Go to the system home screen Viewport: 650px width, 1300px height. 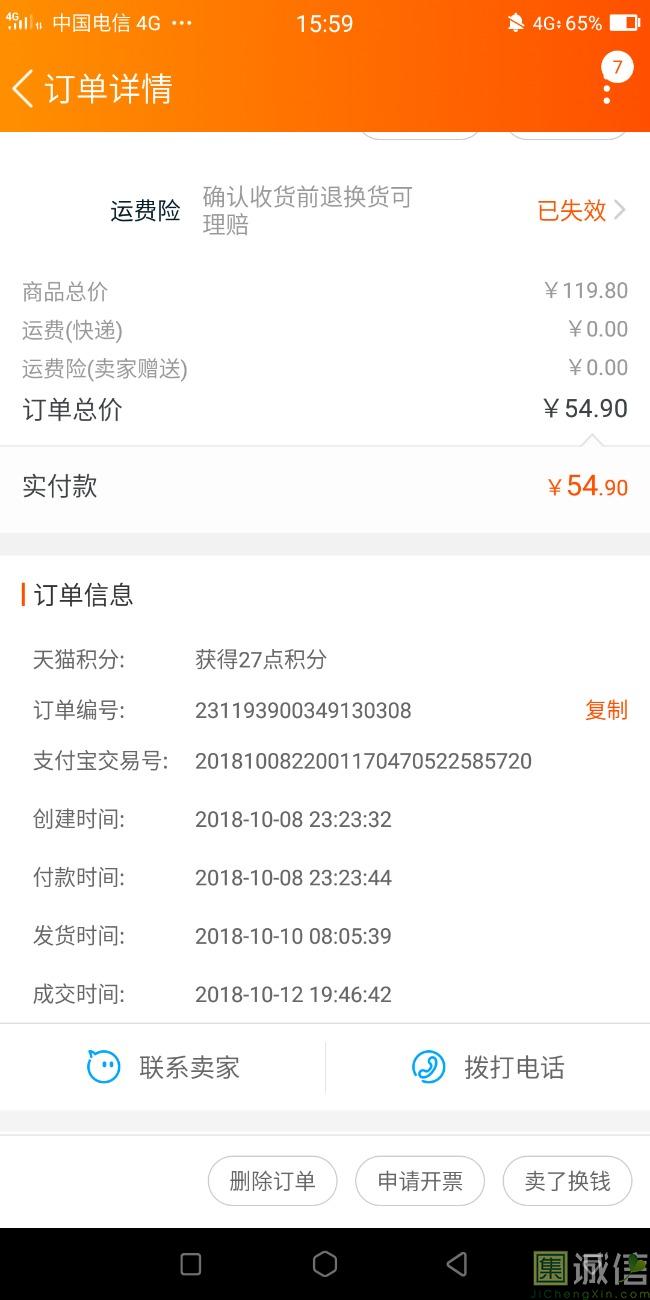click(325, 1264)
